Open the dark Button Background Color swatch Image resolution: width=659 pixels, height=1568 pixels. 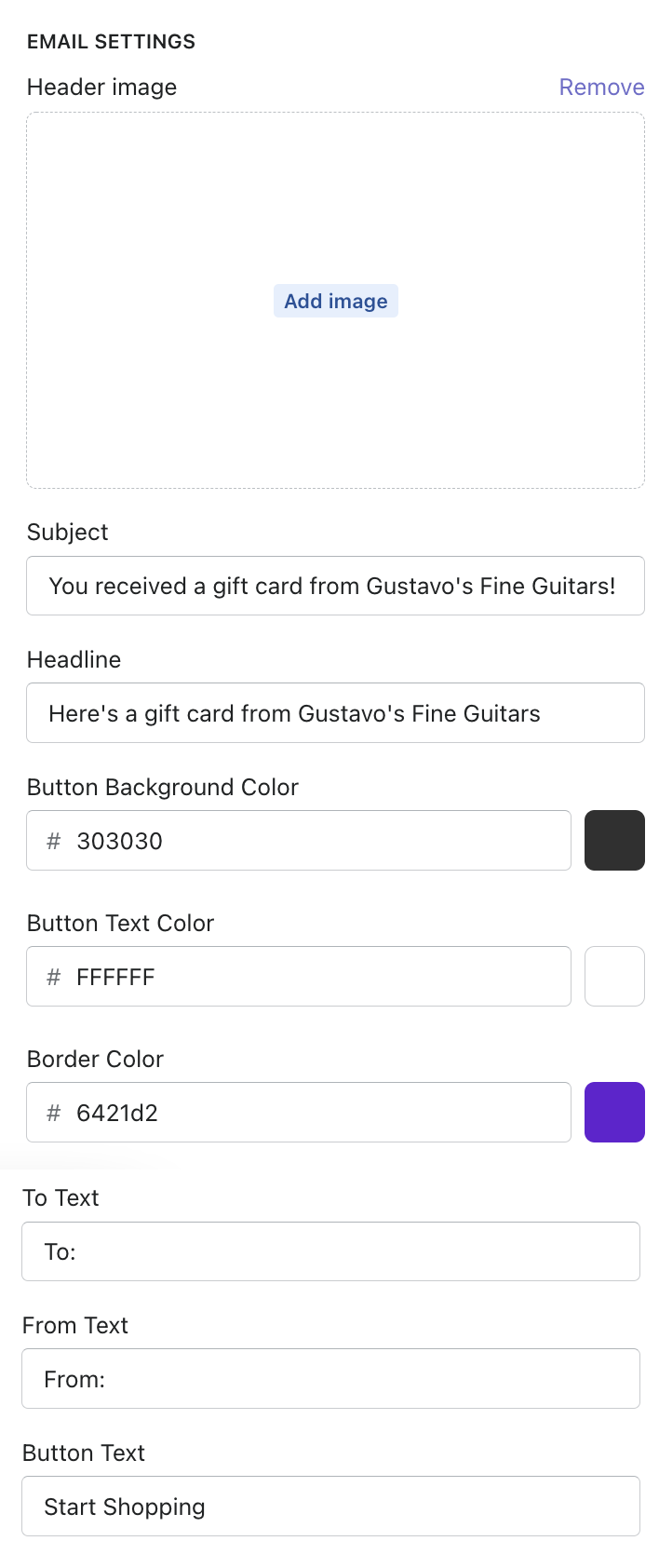[614, 841]
